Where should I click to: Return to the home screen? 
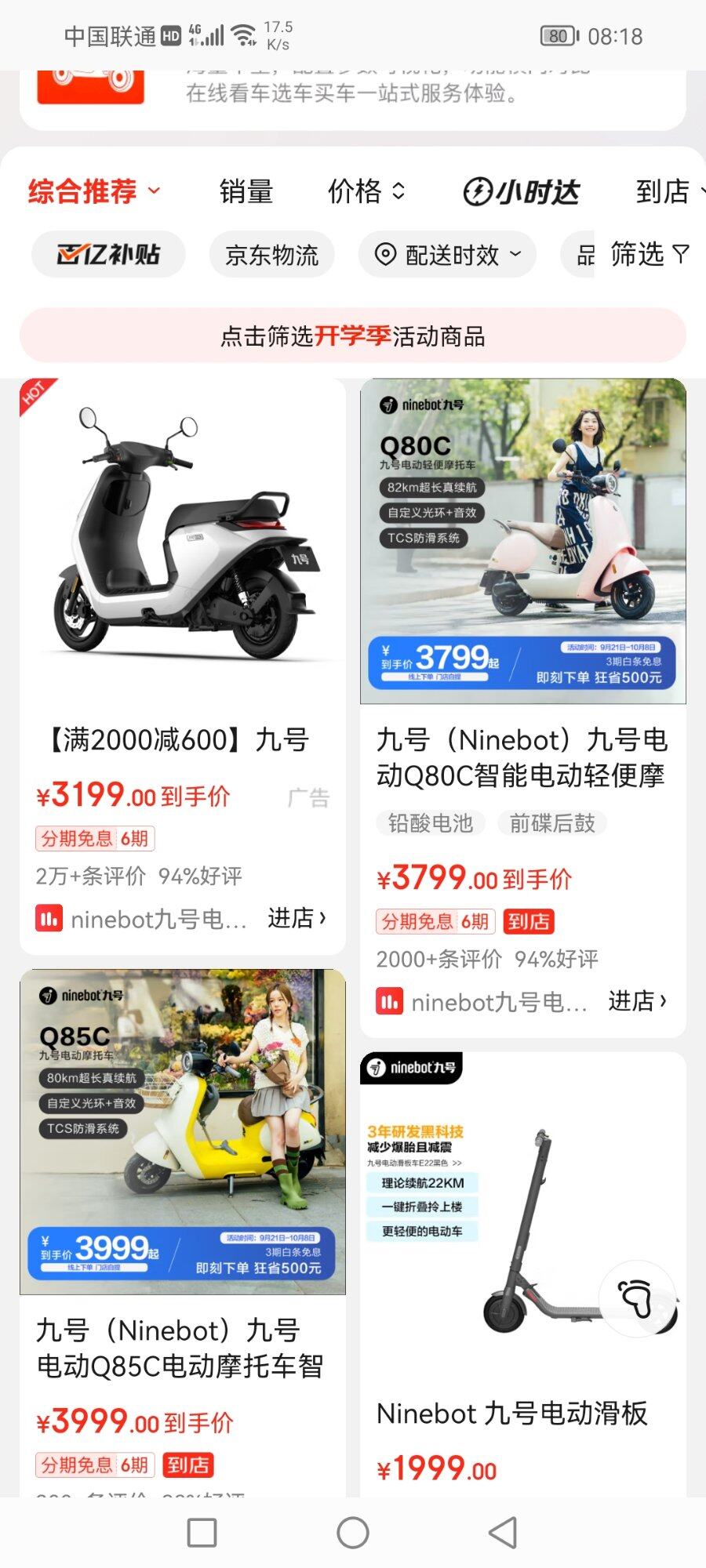(353, 1533)
